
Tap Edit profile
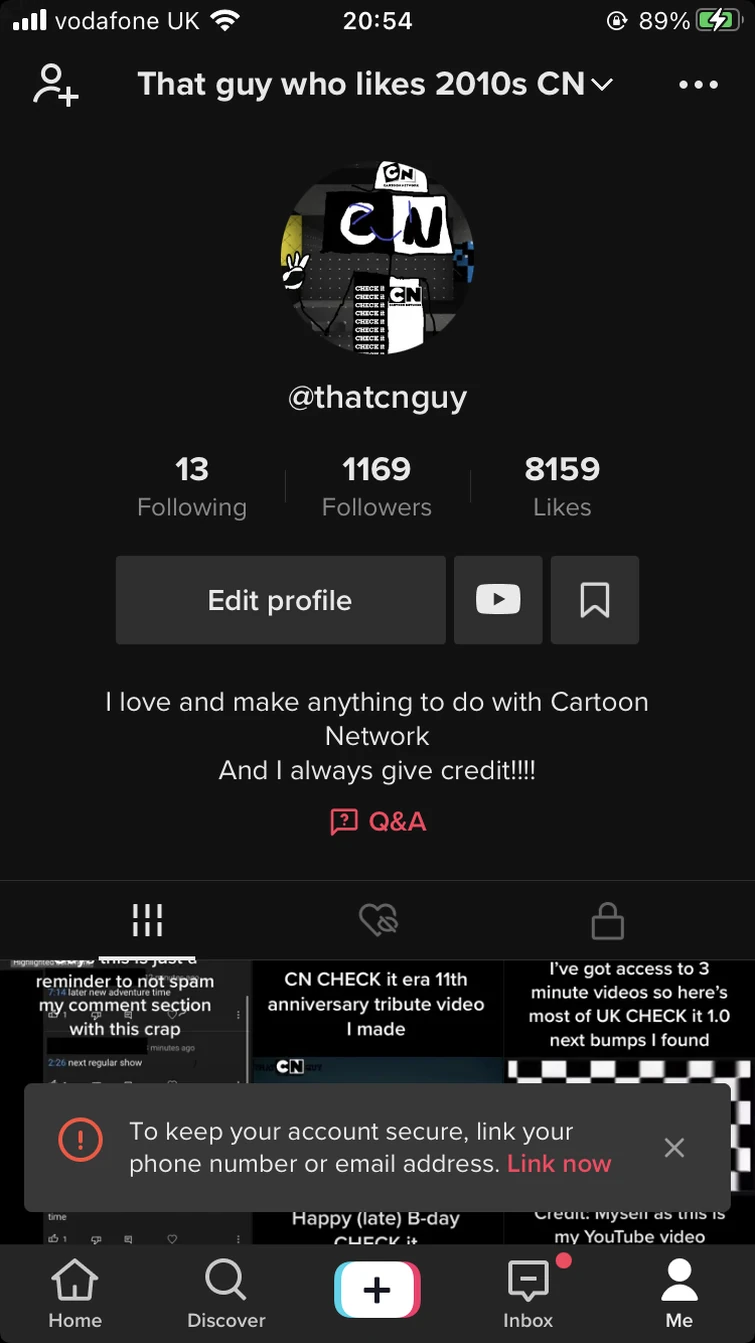(280, 600)
